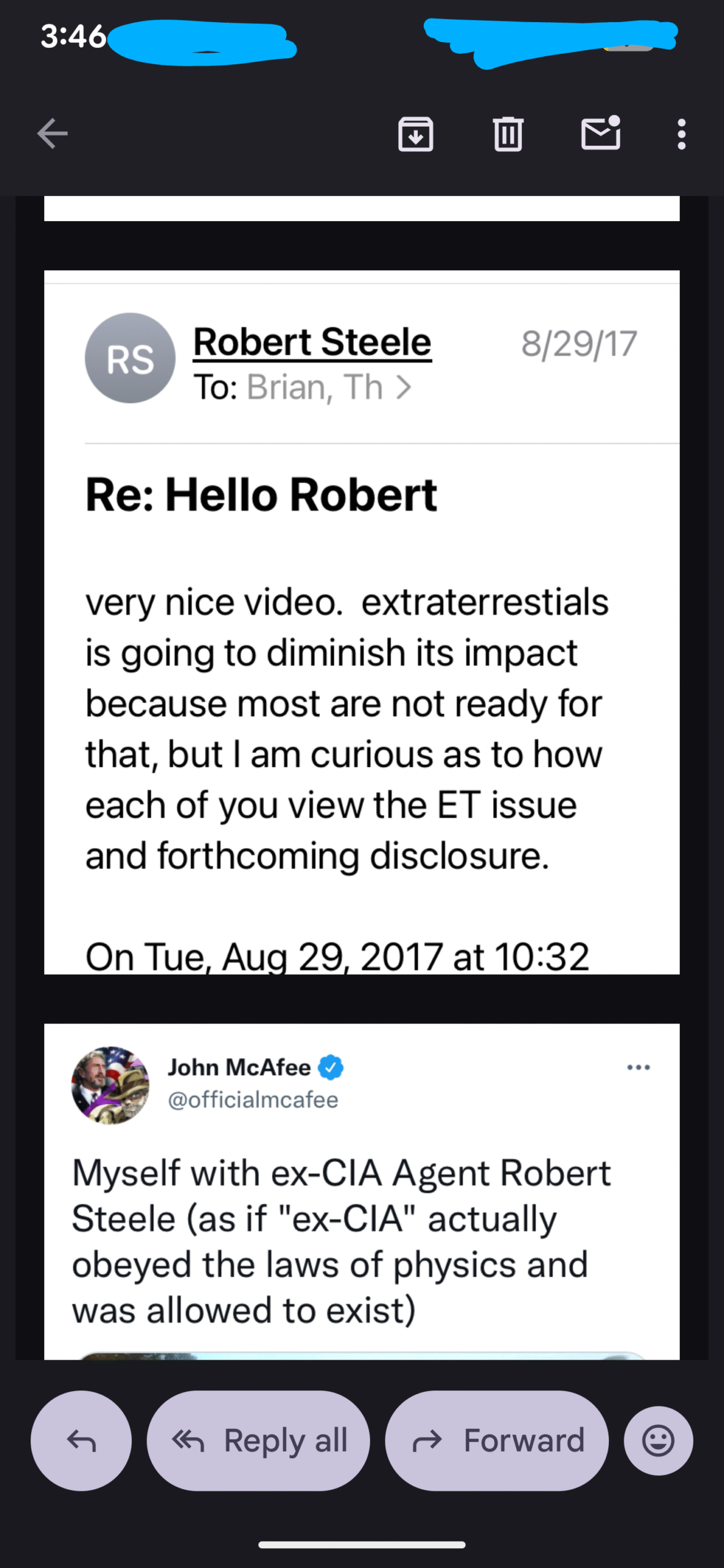
Task: Archive this email
Action: (x=415, y=134)
